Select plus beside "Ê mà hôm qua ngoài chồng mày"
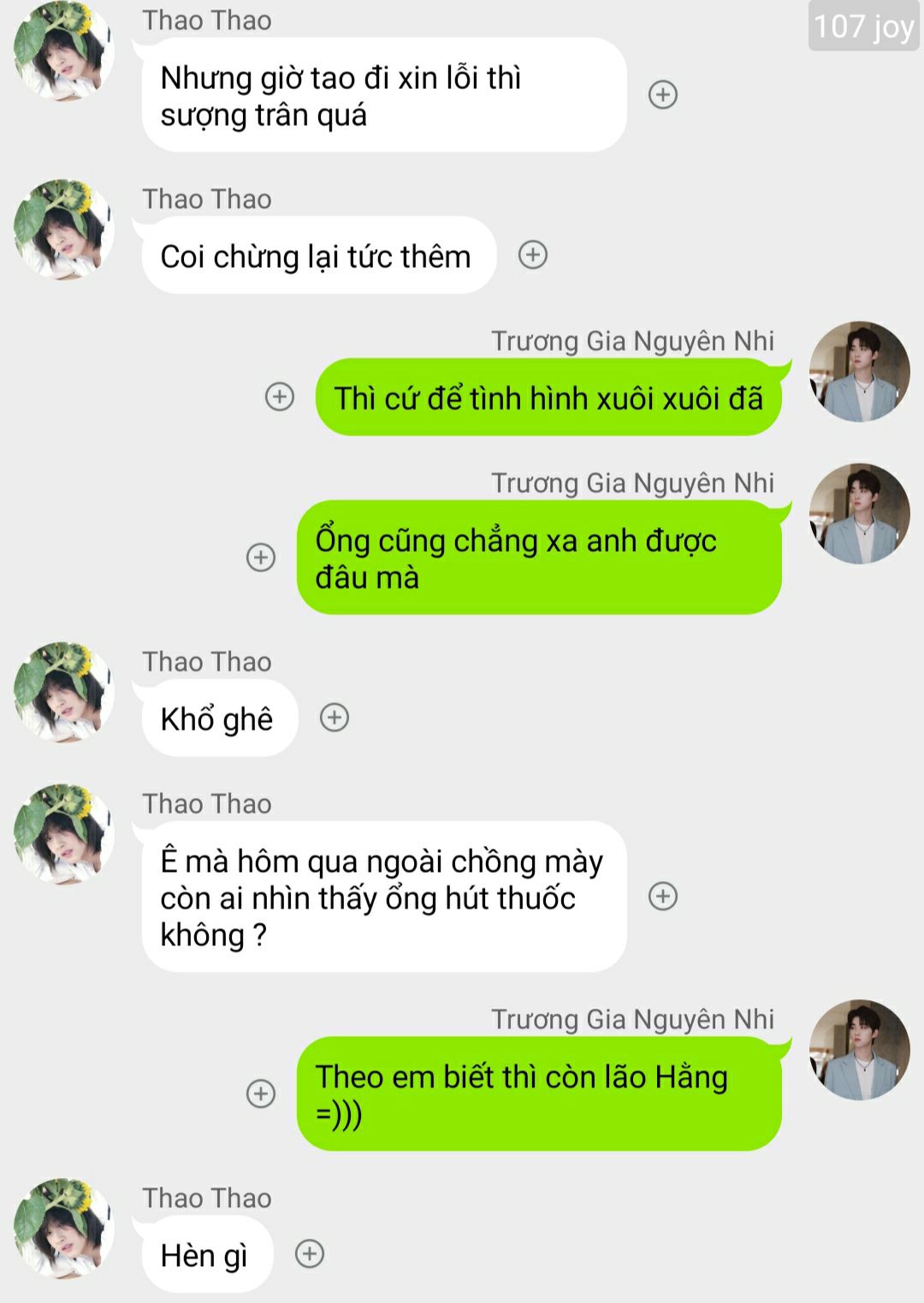 [x=663, y=896]
